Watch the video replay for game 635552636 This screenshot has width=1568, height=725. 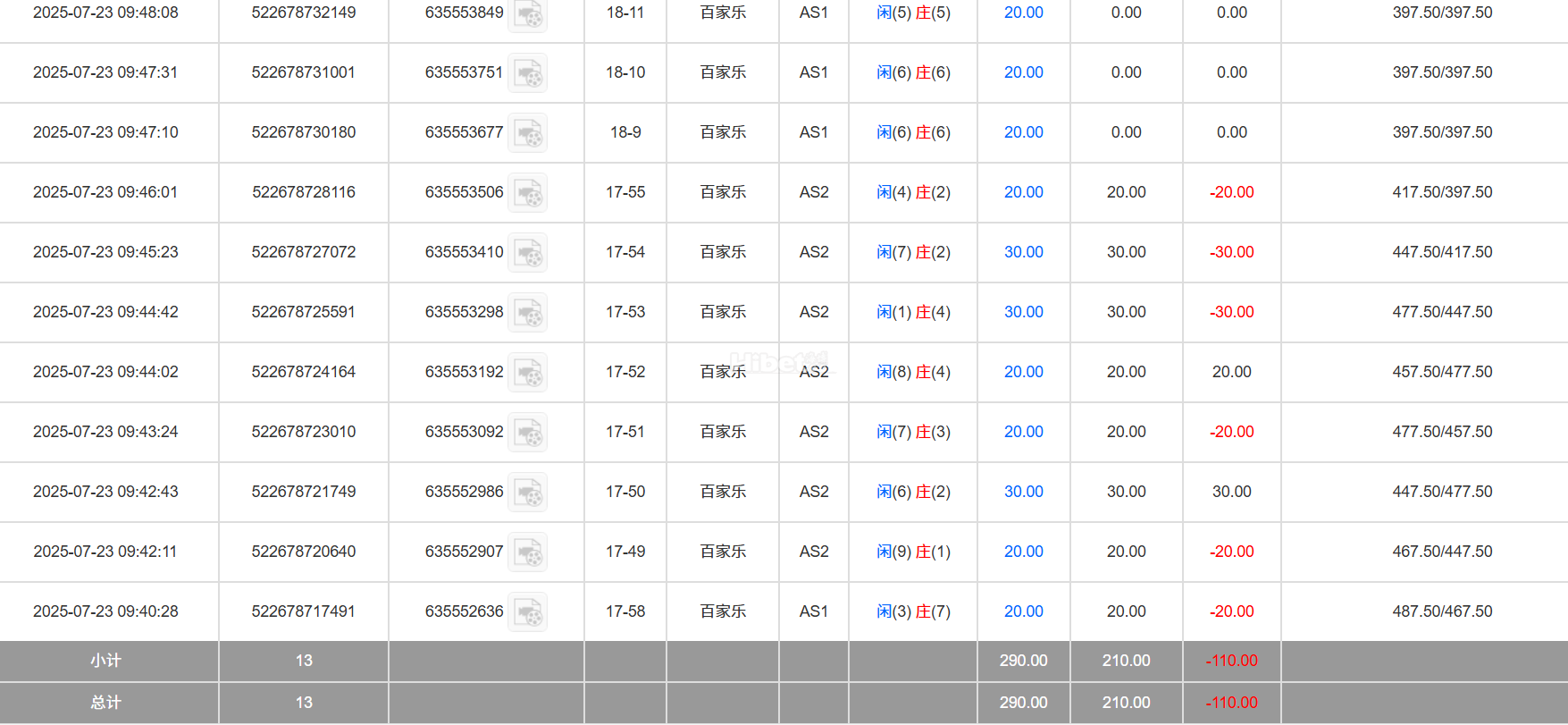pos(528,612)
